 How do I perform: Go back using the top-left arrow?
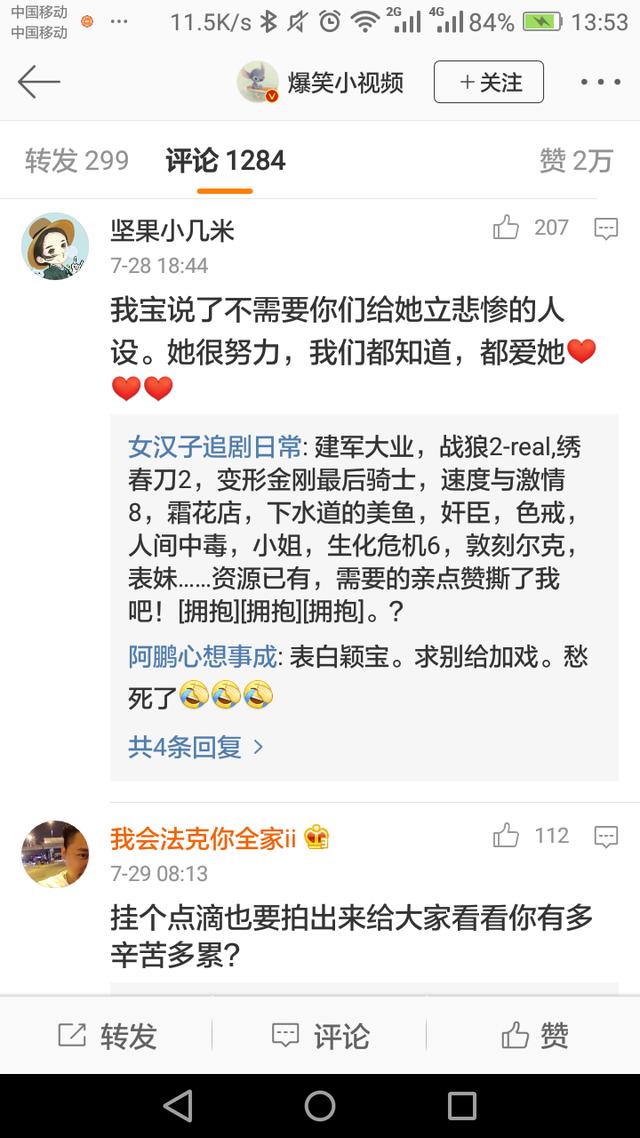pos(39,82)
